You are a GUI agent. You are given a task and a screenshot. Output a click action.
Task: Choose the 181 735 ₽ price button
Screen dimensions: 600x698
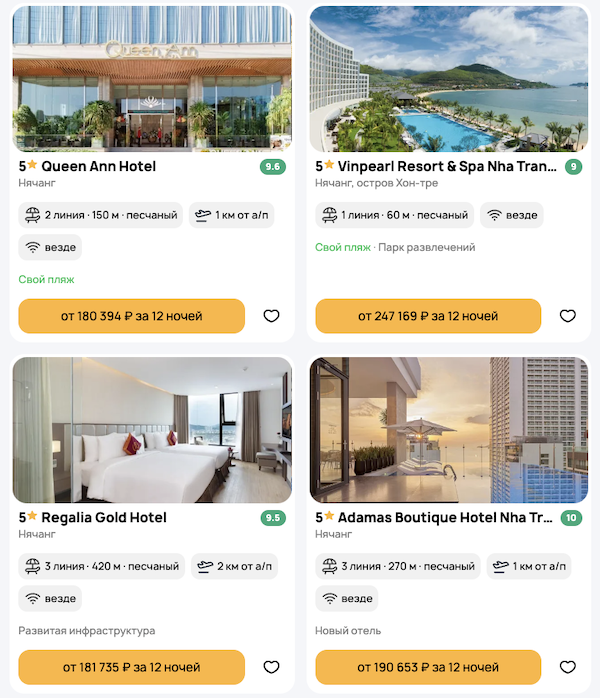coord(132,667)
